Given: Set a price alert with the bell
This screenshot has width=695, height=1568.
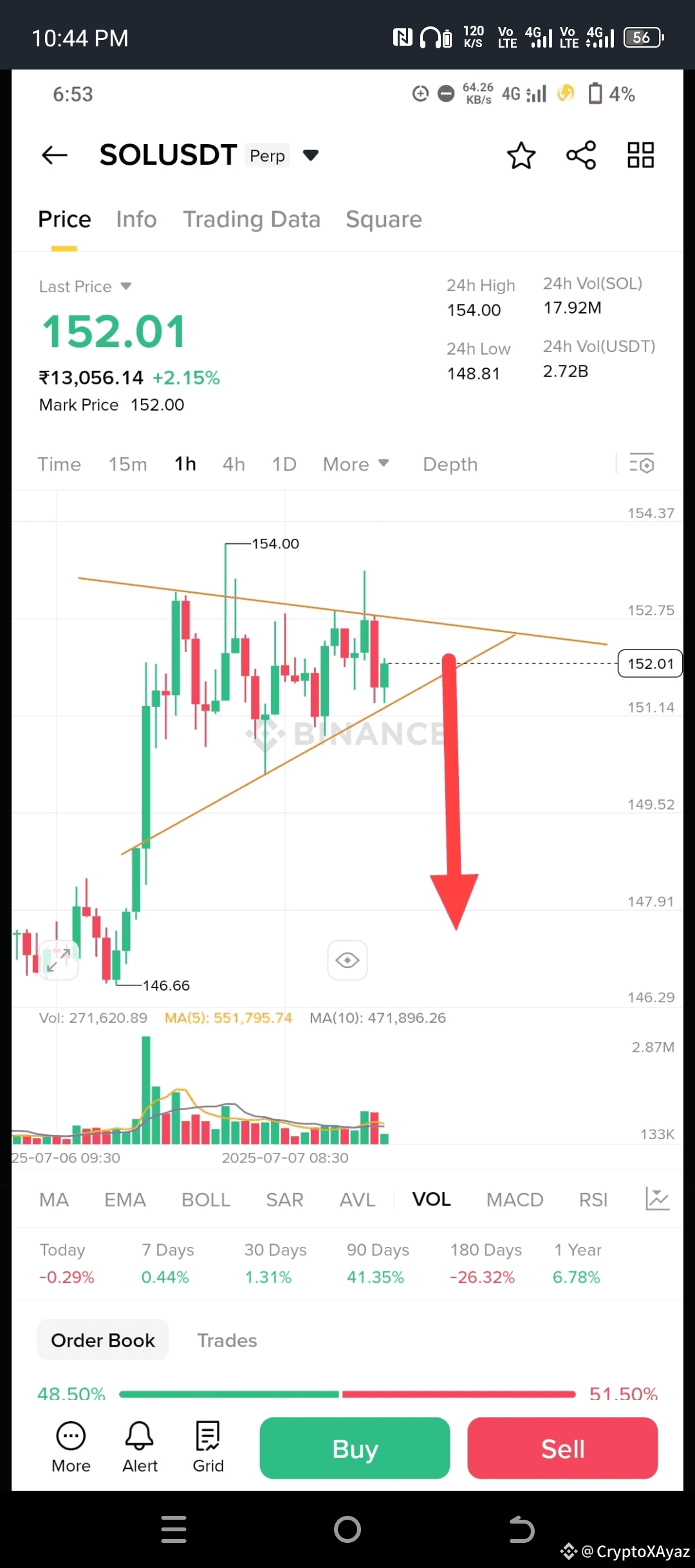Looking at the screenshot, I should 140,1447.
